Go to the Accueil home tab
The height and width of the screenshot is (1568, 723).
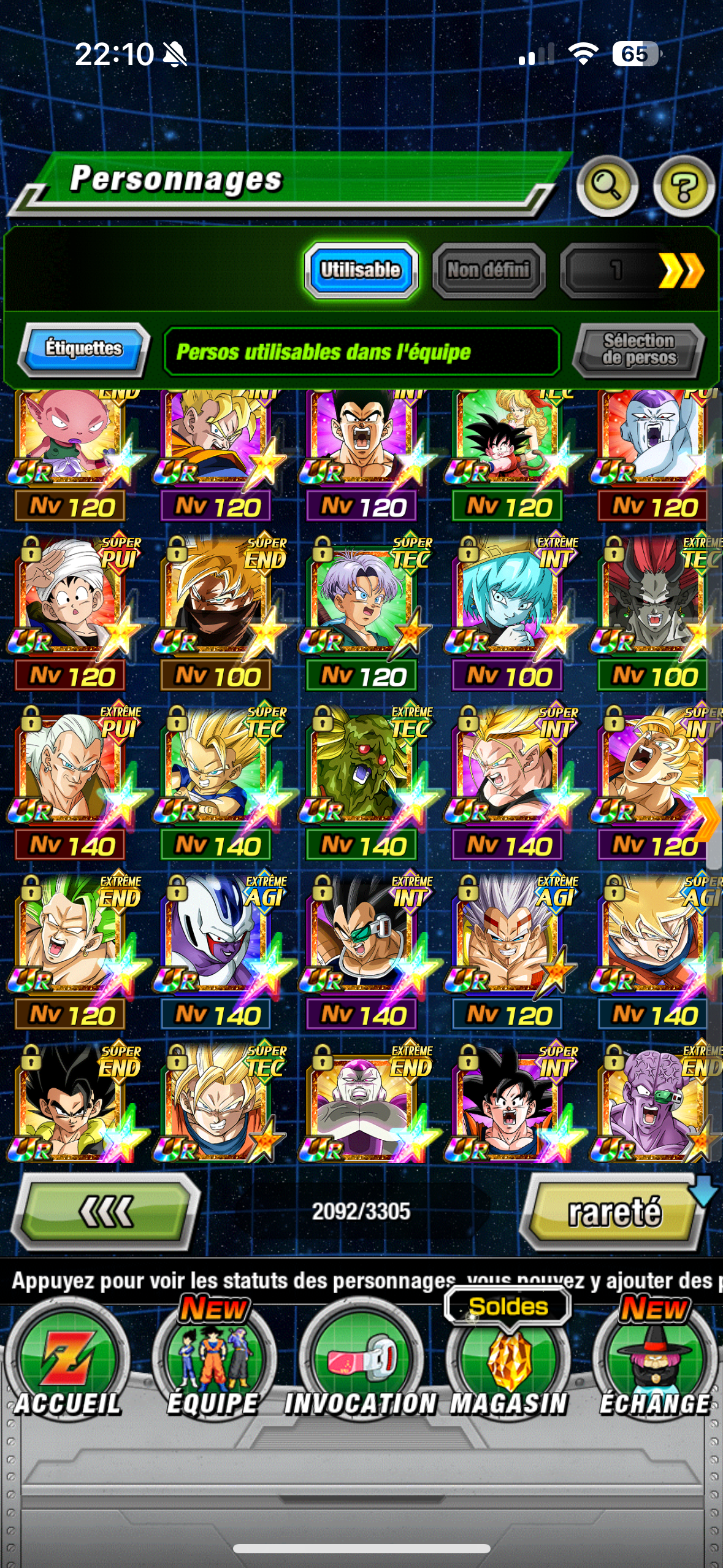coord(67,1368)
